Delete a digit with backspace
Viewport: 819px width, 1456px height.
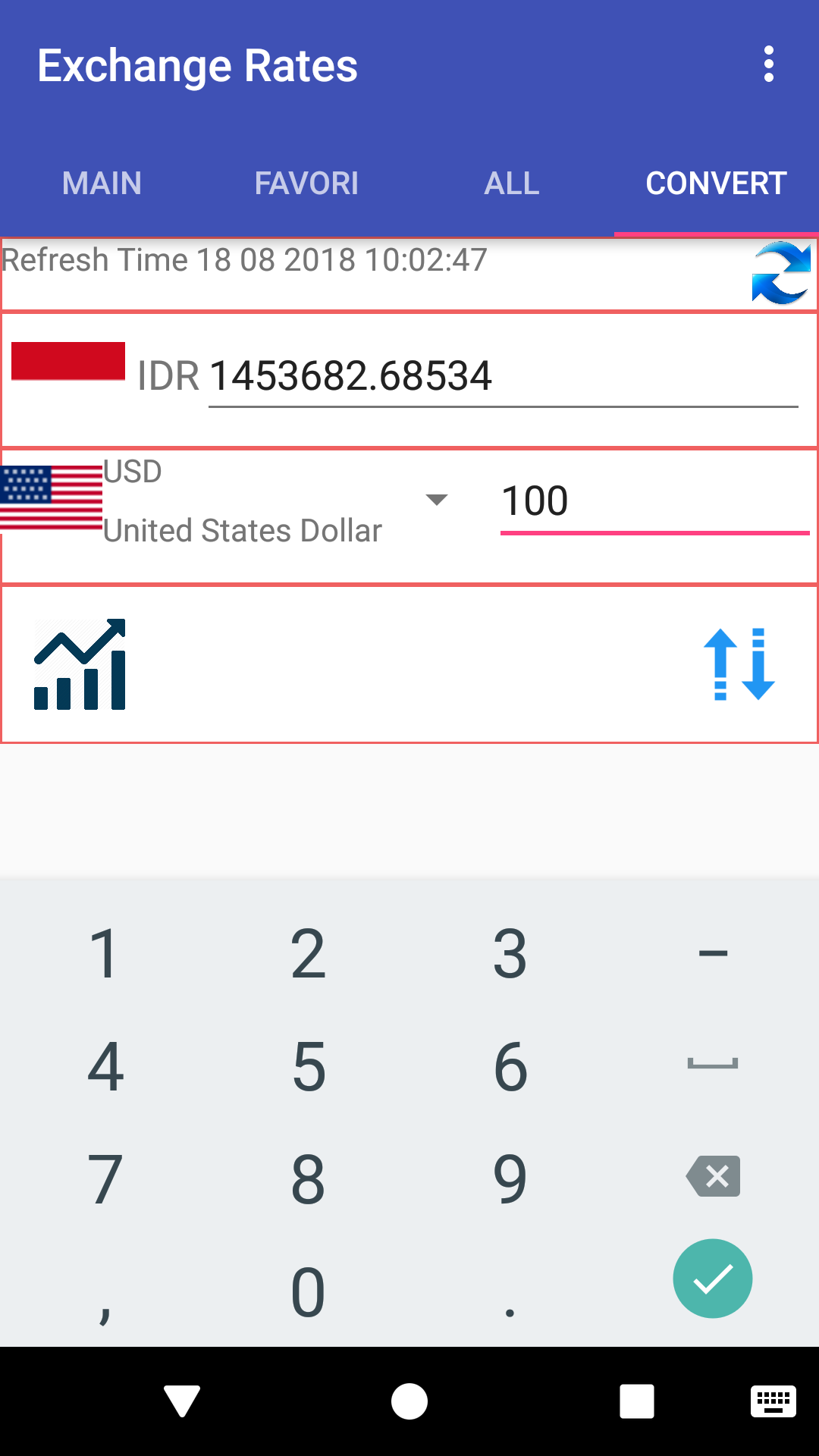coord(713,1177)
